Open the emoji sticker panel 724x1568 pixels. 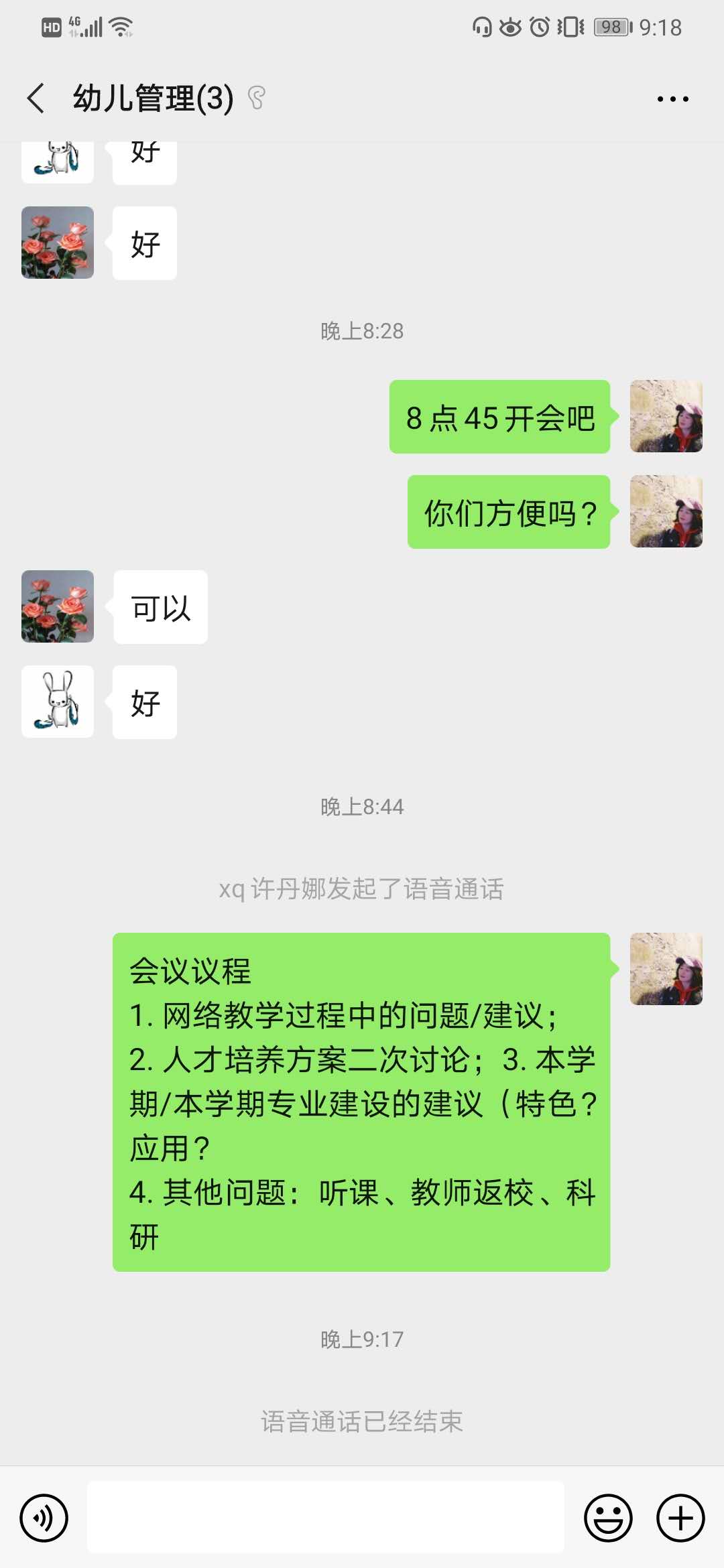608,1518
